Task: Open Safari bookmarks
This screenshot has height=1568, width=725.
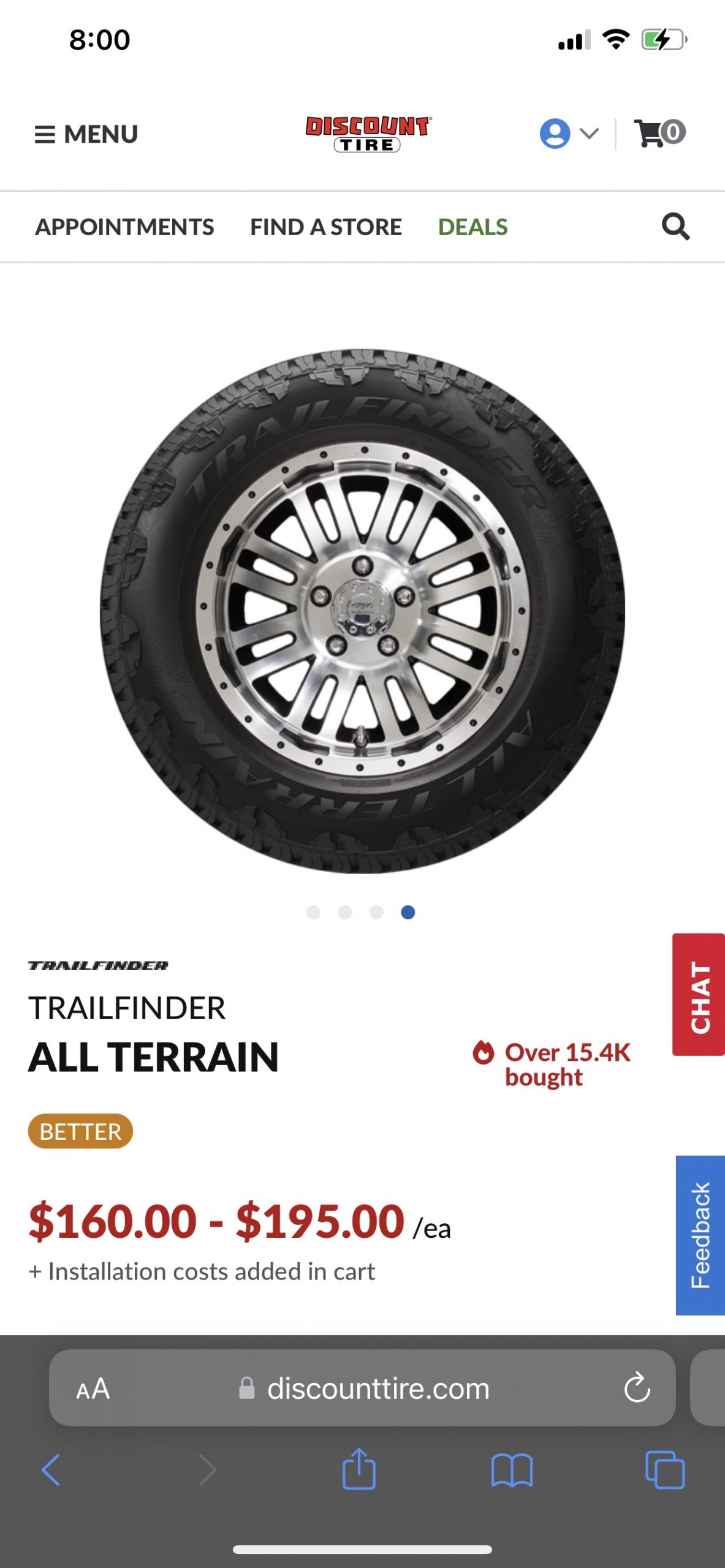Action: click(x=512, y=1469)
